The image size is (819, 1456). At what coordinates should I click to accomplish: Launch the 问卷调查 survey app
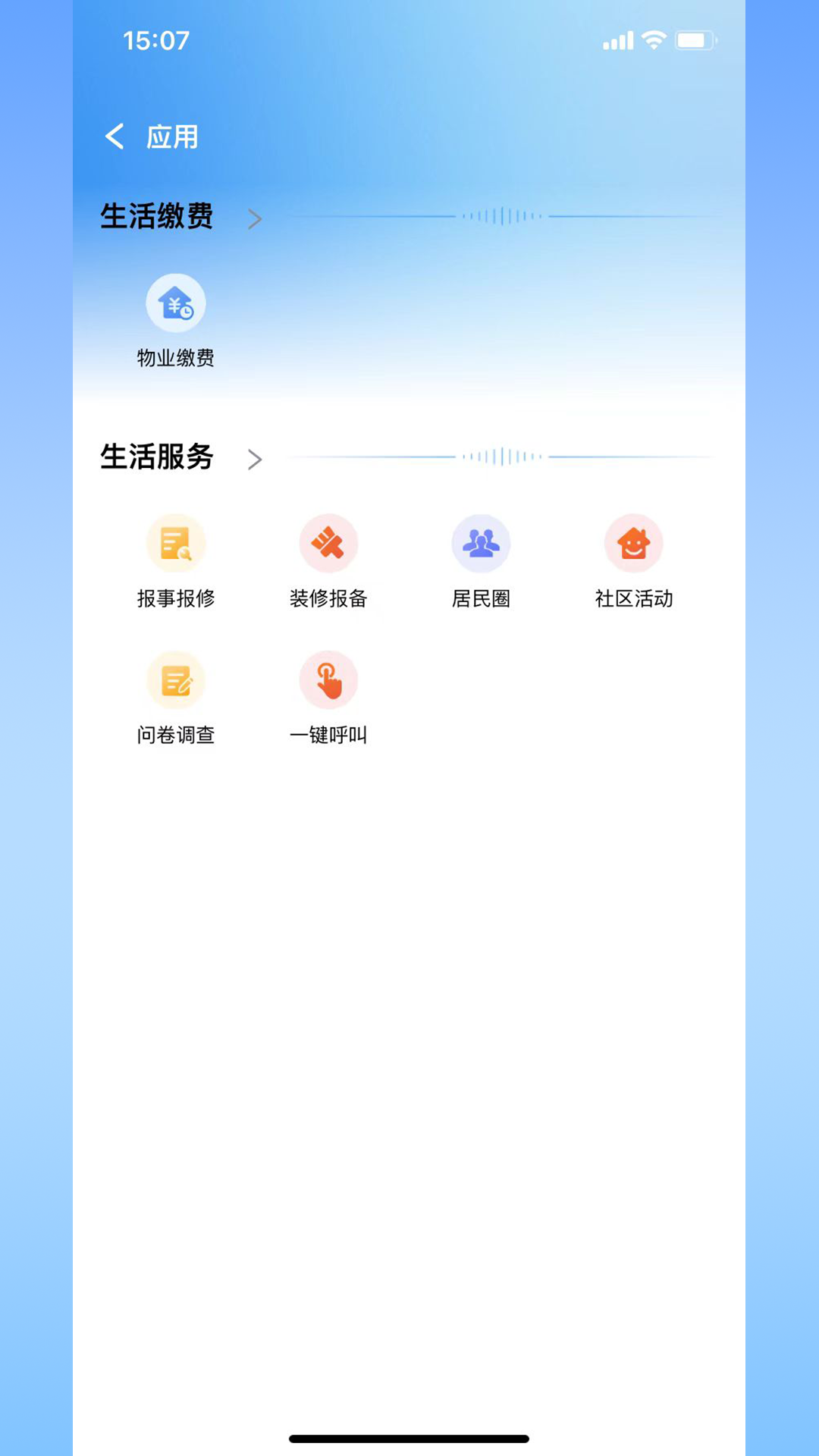tap(176, 681)
